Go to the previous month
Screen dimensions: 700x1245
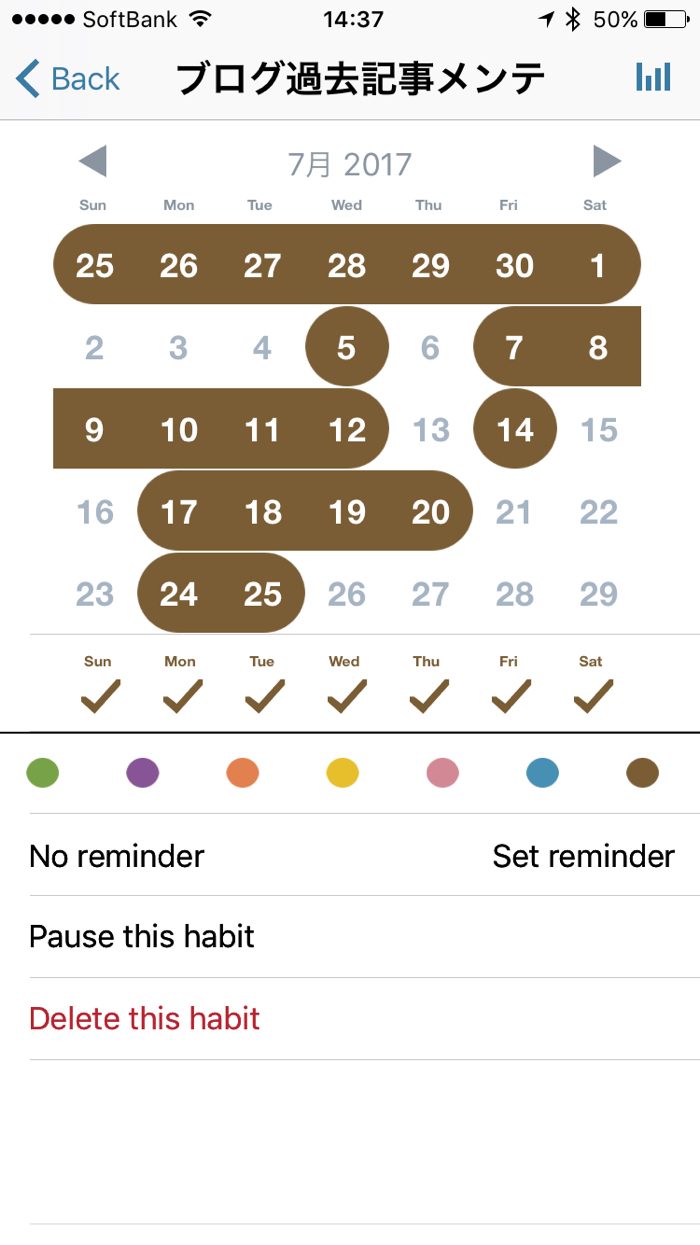click(x=92, y=161)
